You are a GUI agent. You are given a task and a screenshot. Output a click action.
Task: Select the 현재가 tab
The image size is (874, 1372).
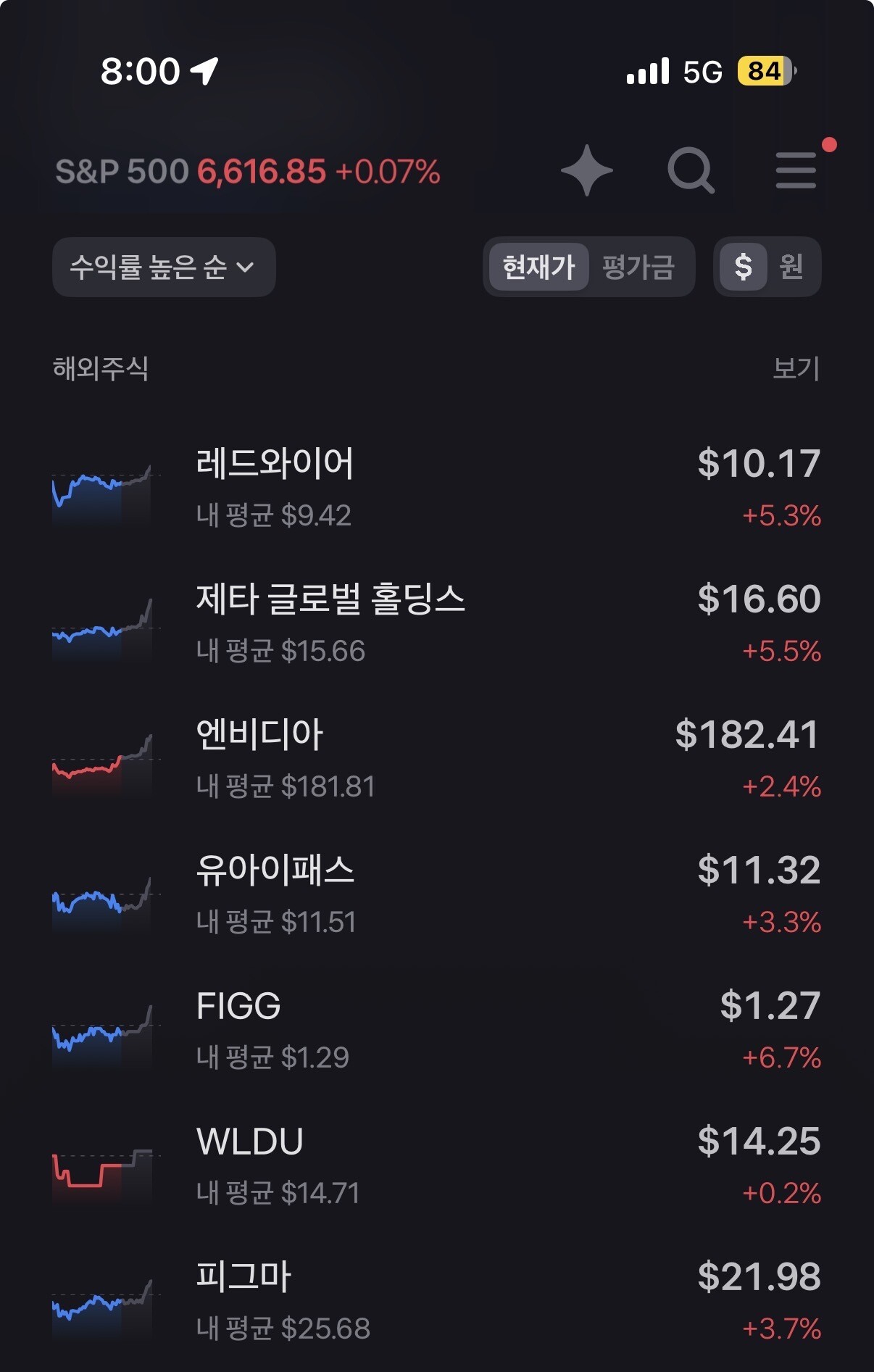(x=538, y=267)
